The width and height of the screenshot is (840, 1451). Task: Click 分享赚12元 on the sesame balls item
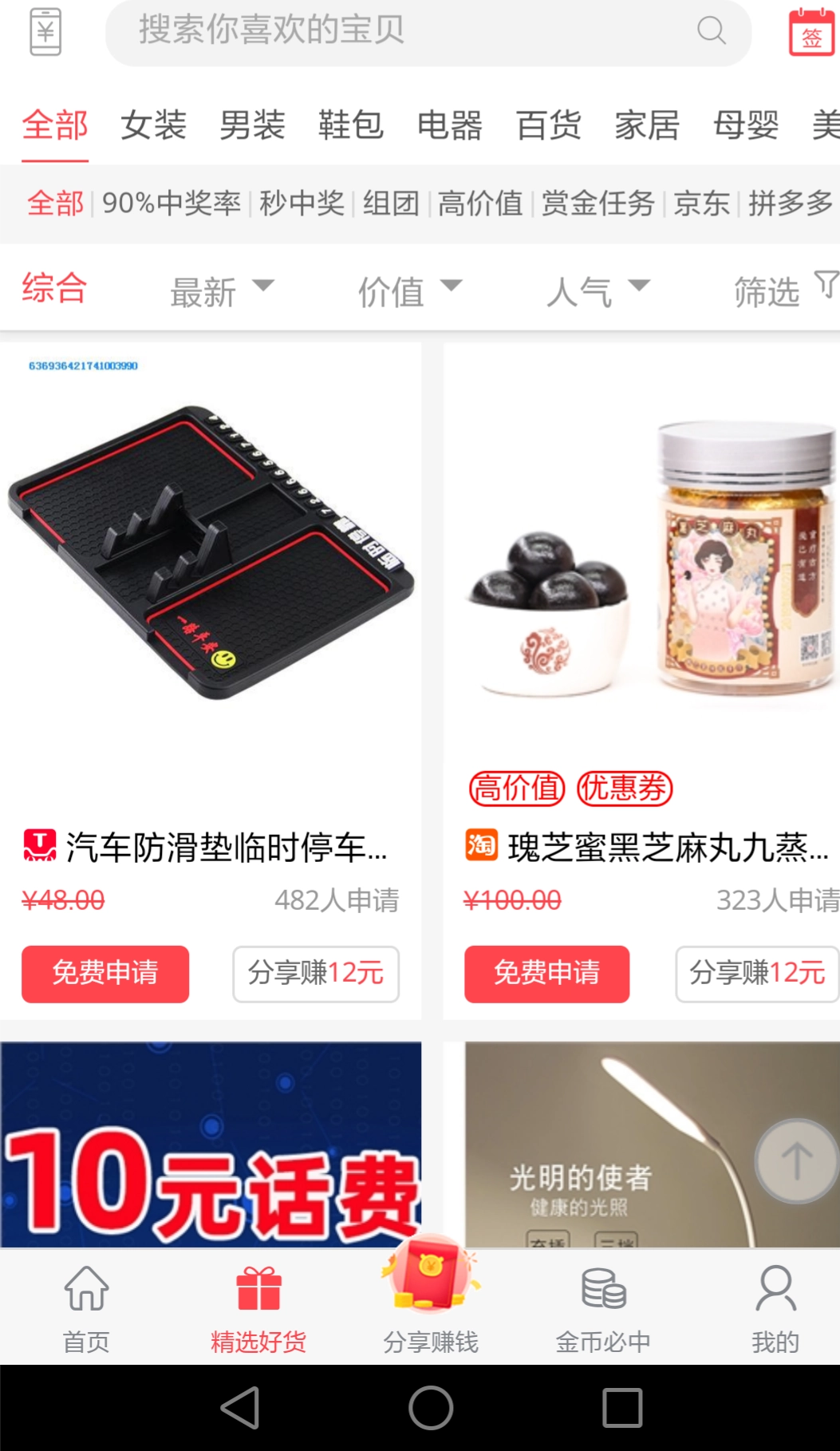756,974
